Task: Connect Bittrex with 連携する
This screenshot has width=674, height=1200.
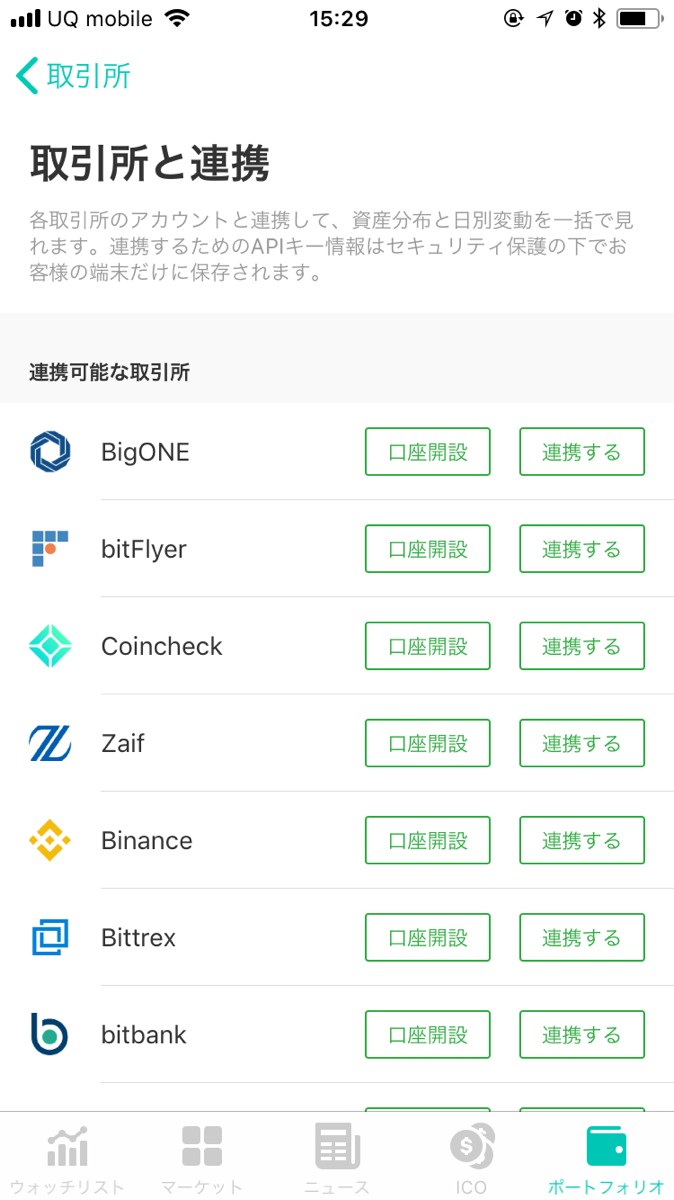Action: [x=581, y=938]
